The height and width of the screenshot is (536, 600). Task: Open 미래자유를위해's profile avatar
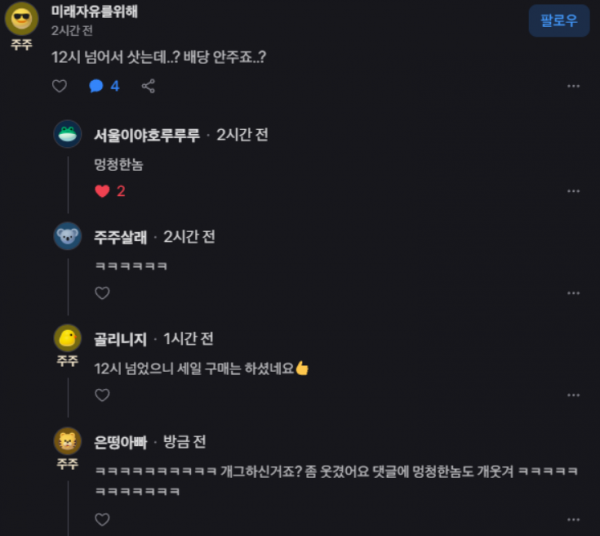22,18
